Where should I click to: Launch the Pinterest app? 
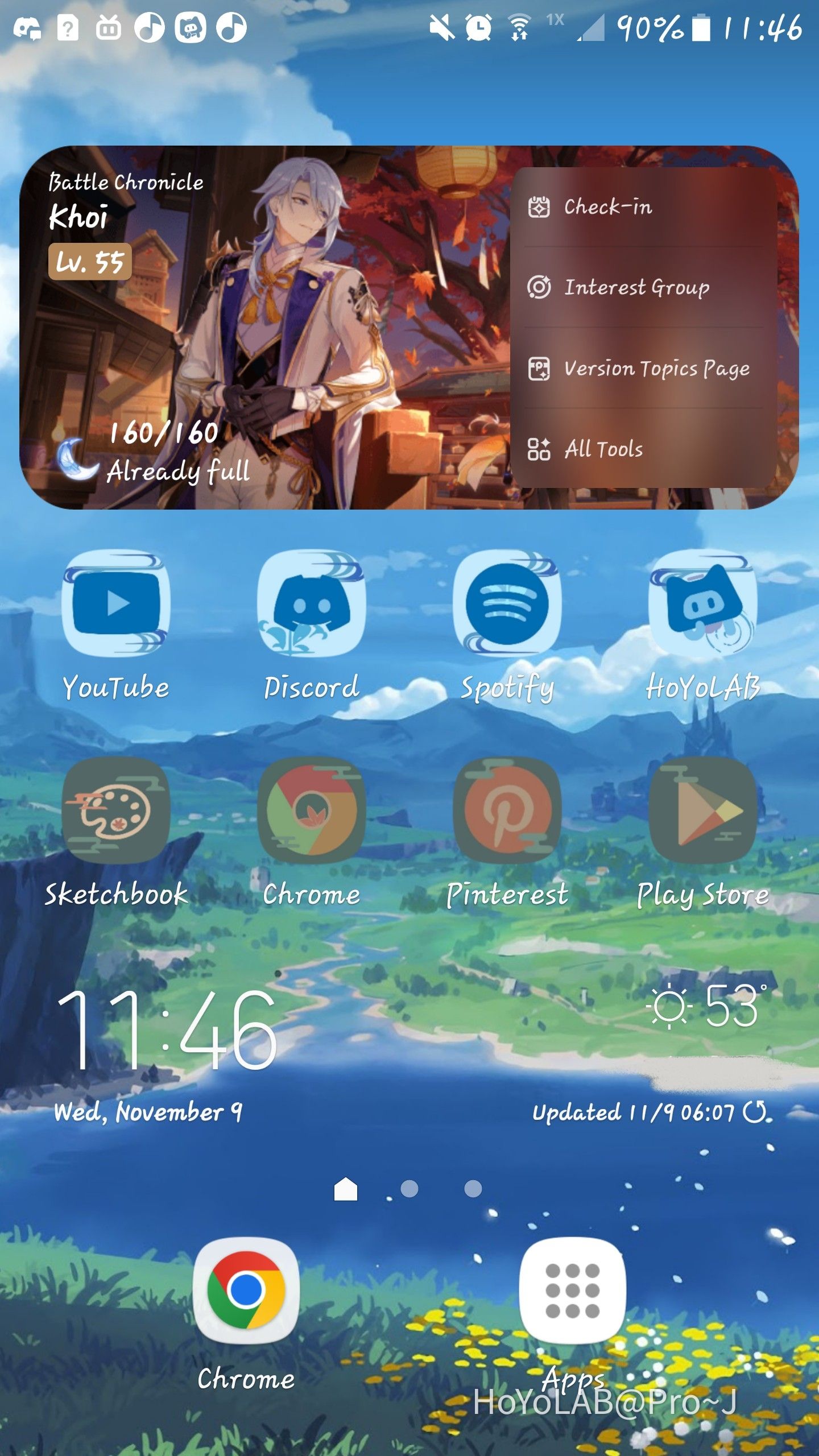pyautogui.click(x=507, y=810)
